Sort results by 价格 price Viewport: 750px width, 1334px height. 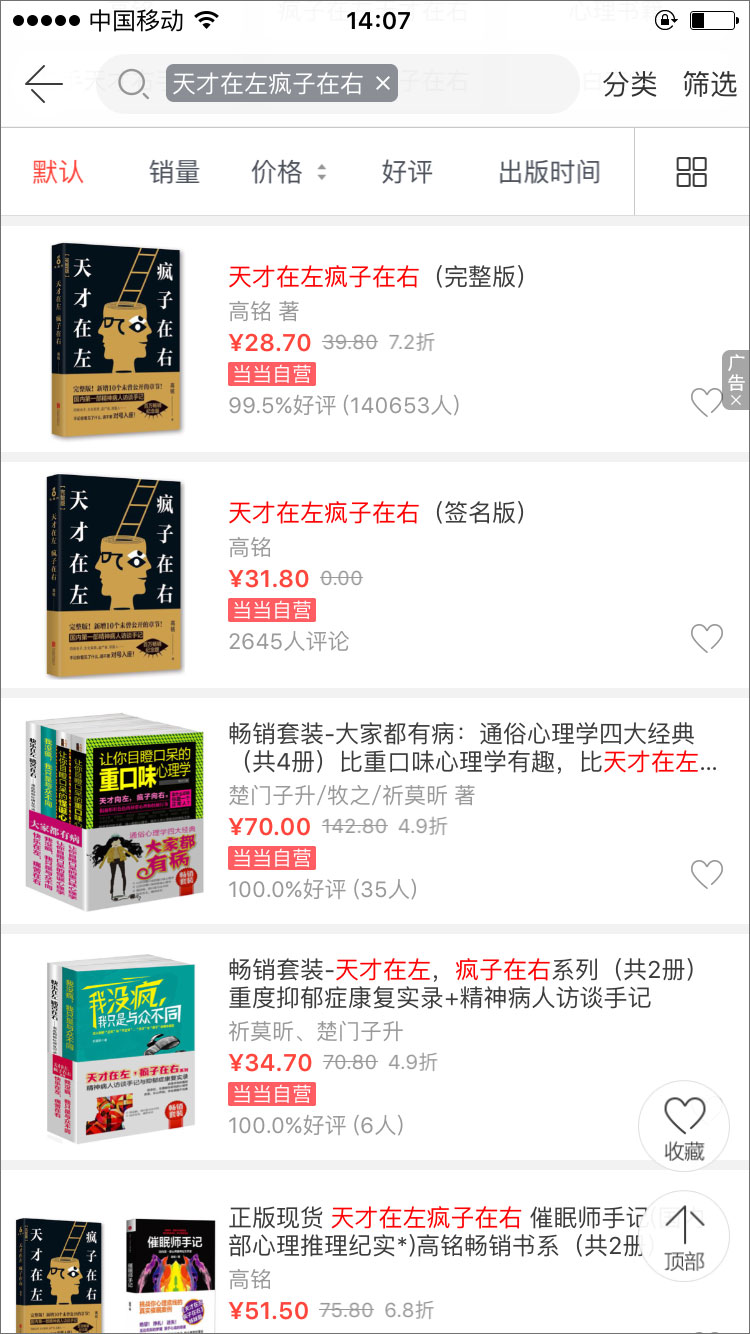(288, 172)
